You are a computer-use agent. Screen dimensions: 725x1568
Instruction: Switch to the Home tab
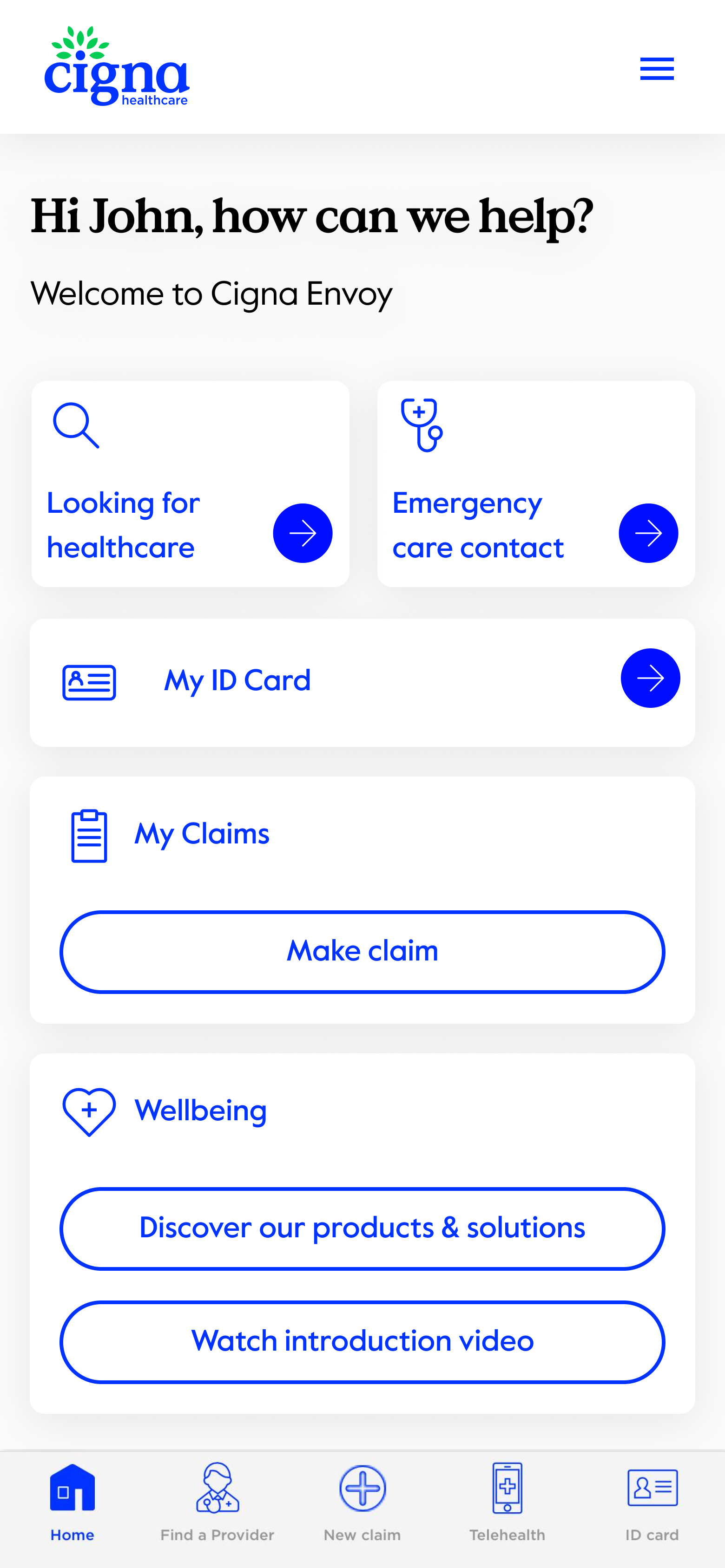pos(72,1502)
